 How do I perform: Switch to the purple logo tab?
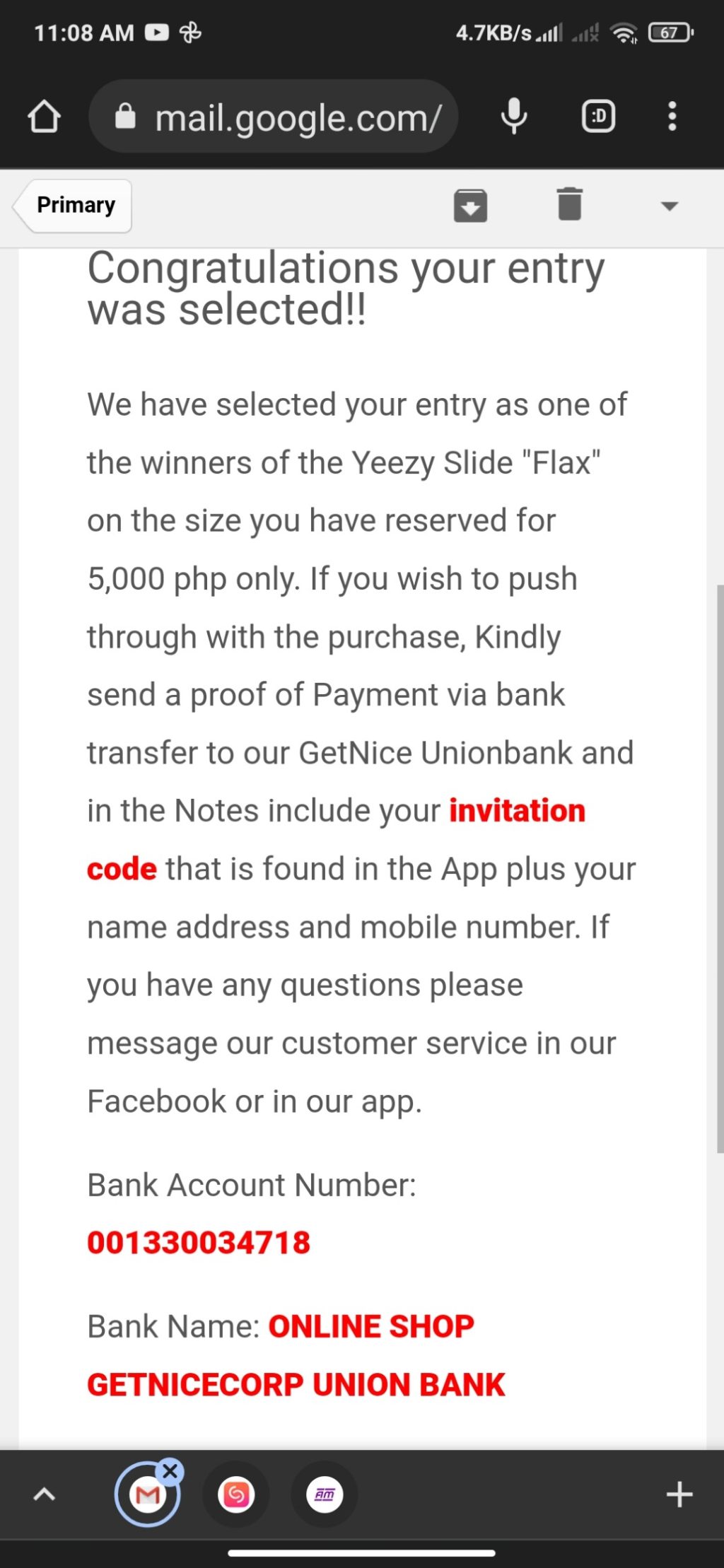click(x=325, y=1494)
